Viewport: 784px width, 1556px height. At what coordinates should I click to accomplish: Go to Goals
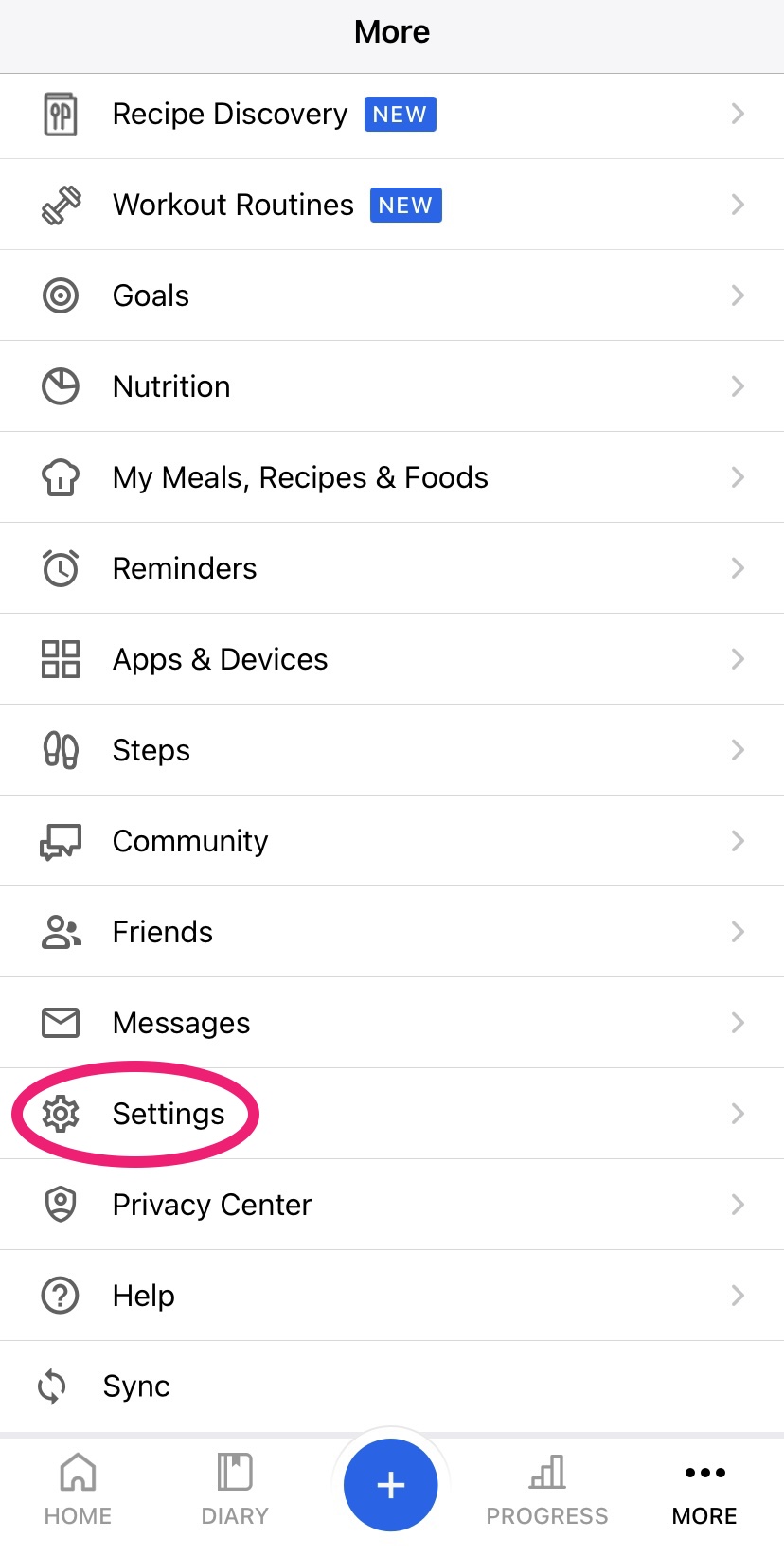(x=392, y=295)
